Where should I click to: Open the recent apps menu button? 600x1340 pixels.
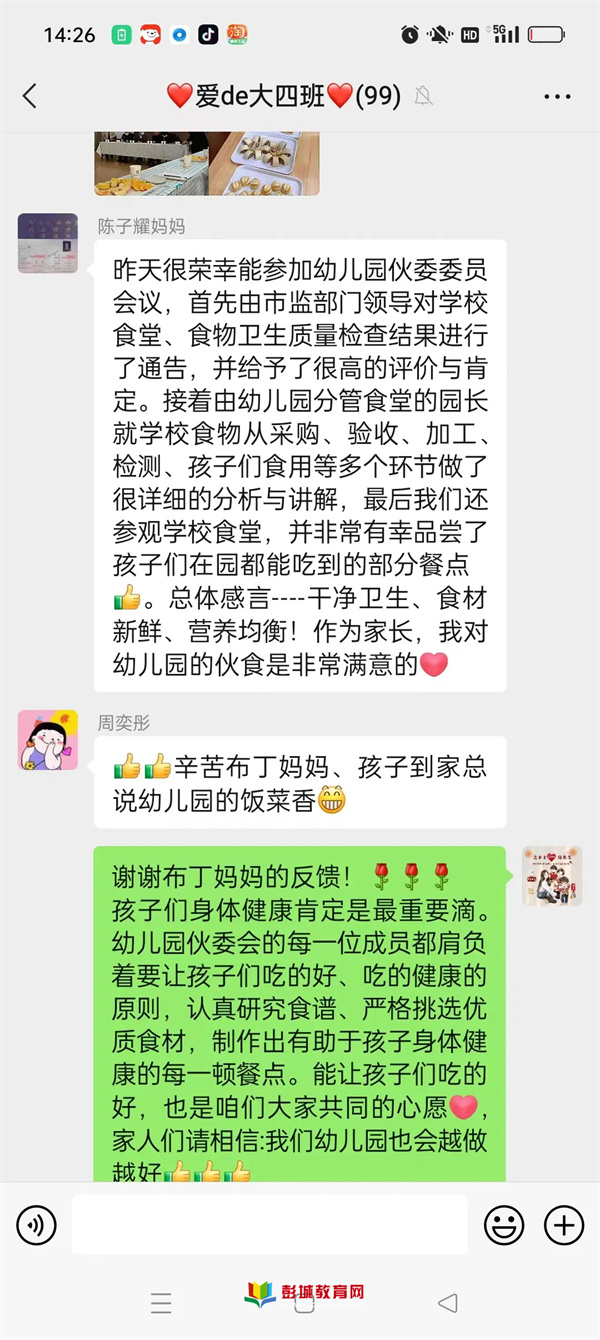[160, 1303]
